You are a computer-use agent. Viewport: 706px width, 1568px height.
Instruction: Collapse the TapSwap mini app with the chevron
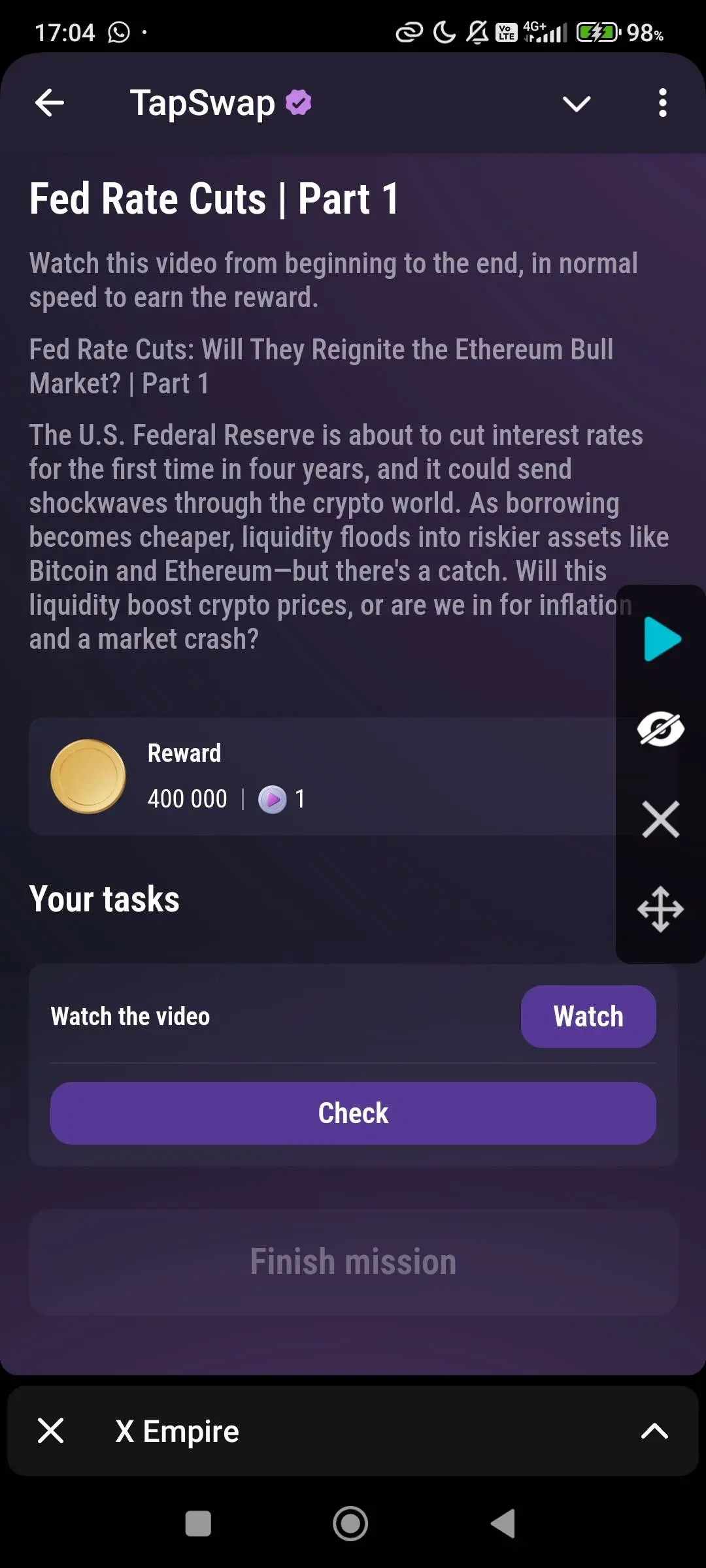[576, 103]
